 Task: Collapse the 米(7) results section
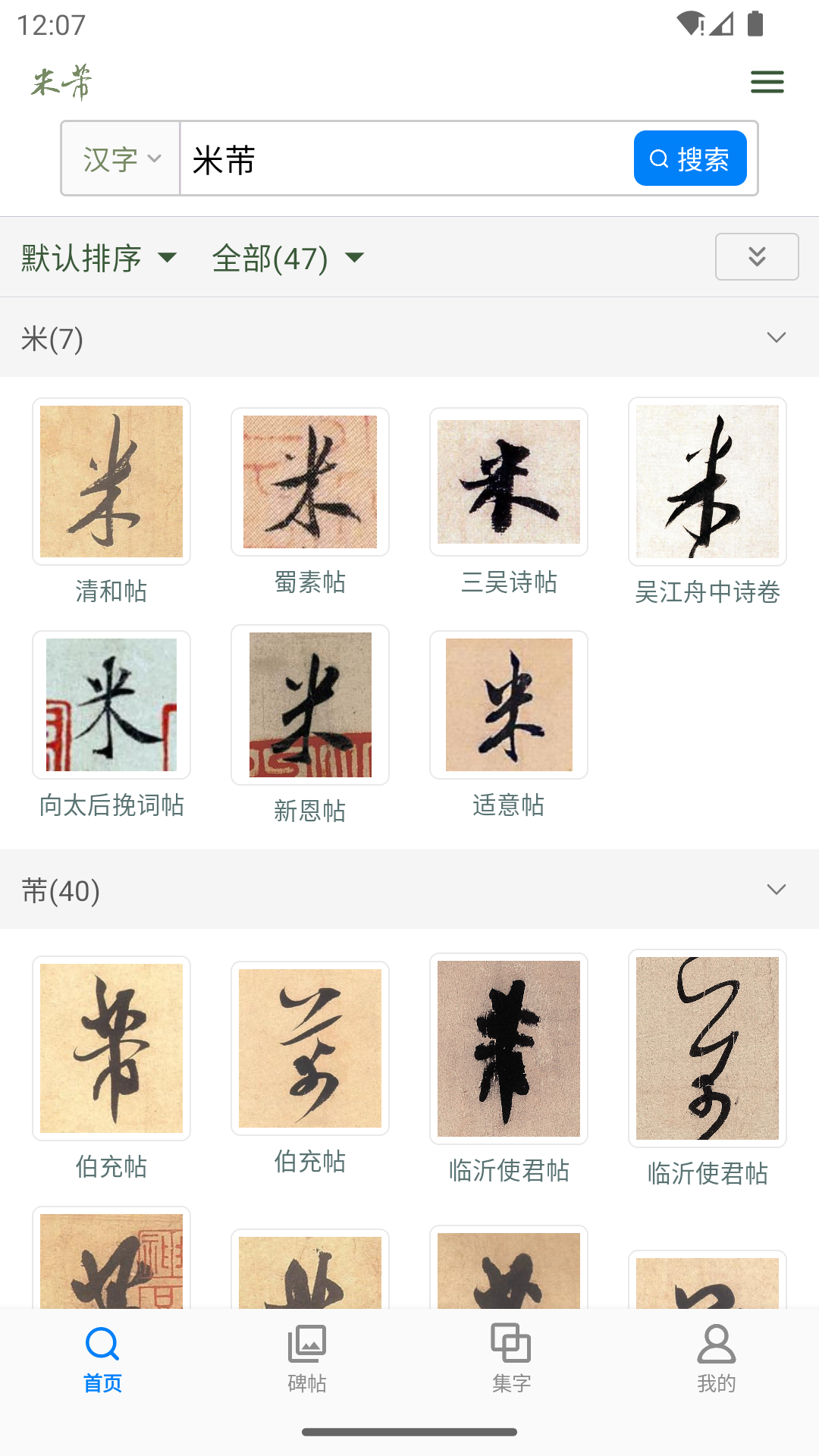775,337
